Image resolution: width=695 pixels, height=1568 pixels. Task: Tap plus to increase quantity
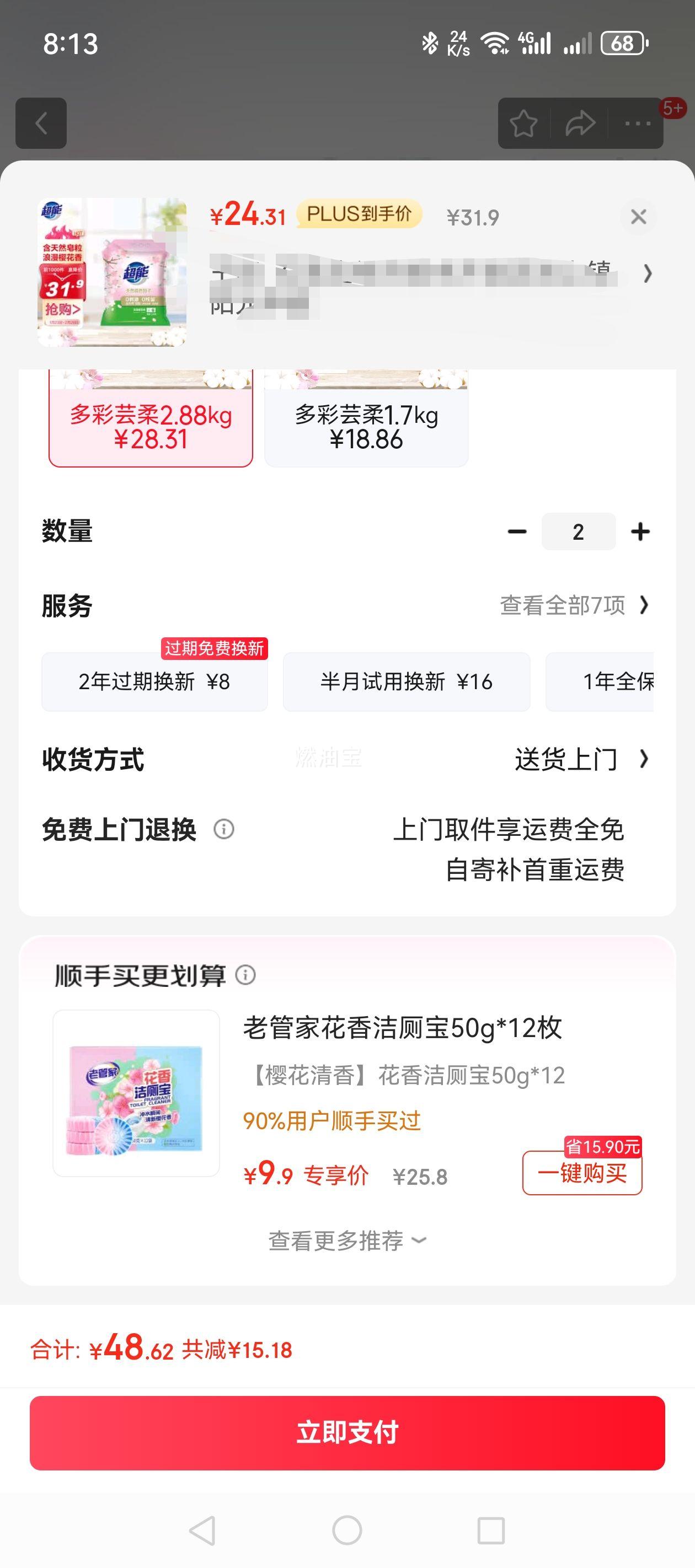point(640,531)
